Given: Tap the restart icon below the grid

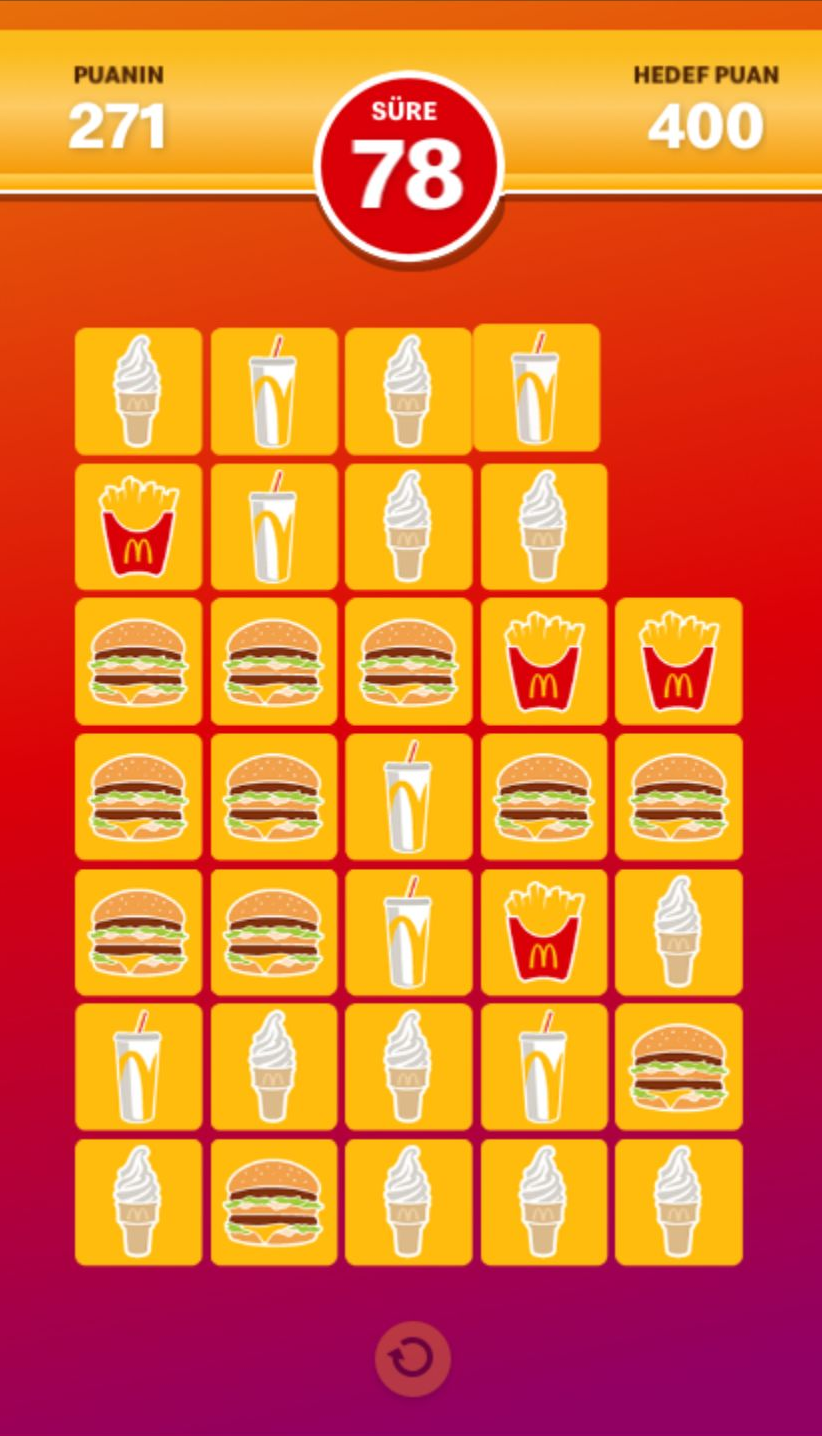Looking at the screenshot, I should (x=412, y=1359).
